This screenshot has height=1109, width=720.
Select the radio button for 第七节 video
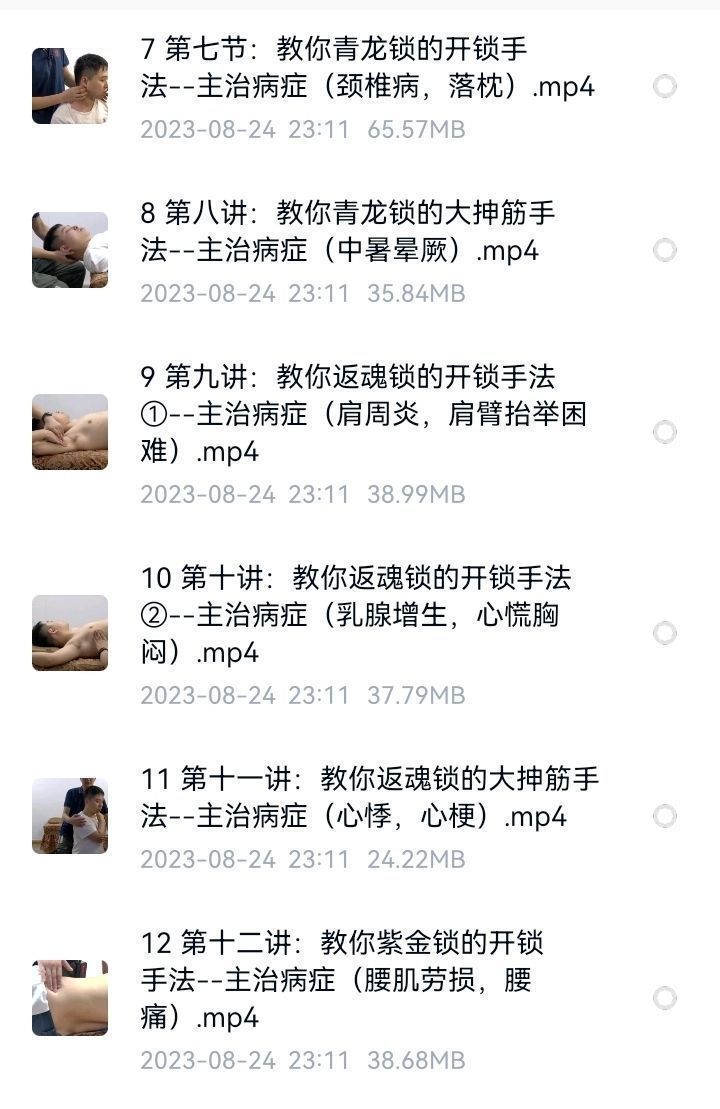(x=665, y=86)
